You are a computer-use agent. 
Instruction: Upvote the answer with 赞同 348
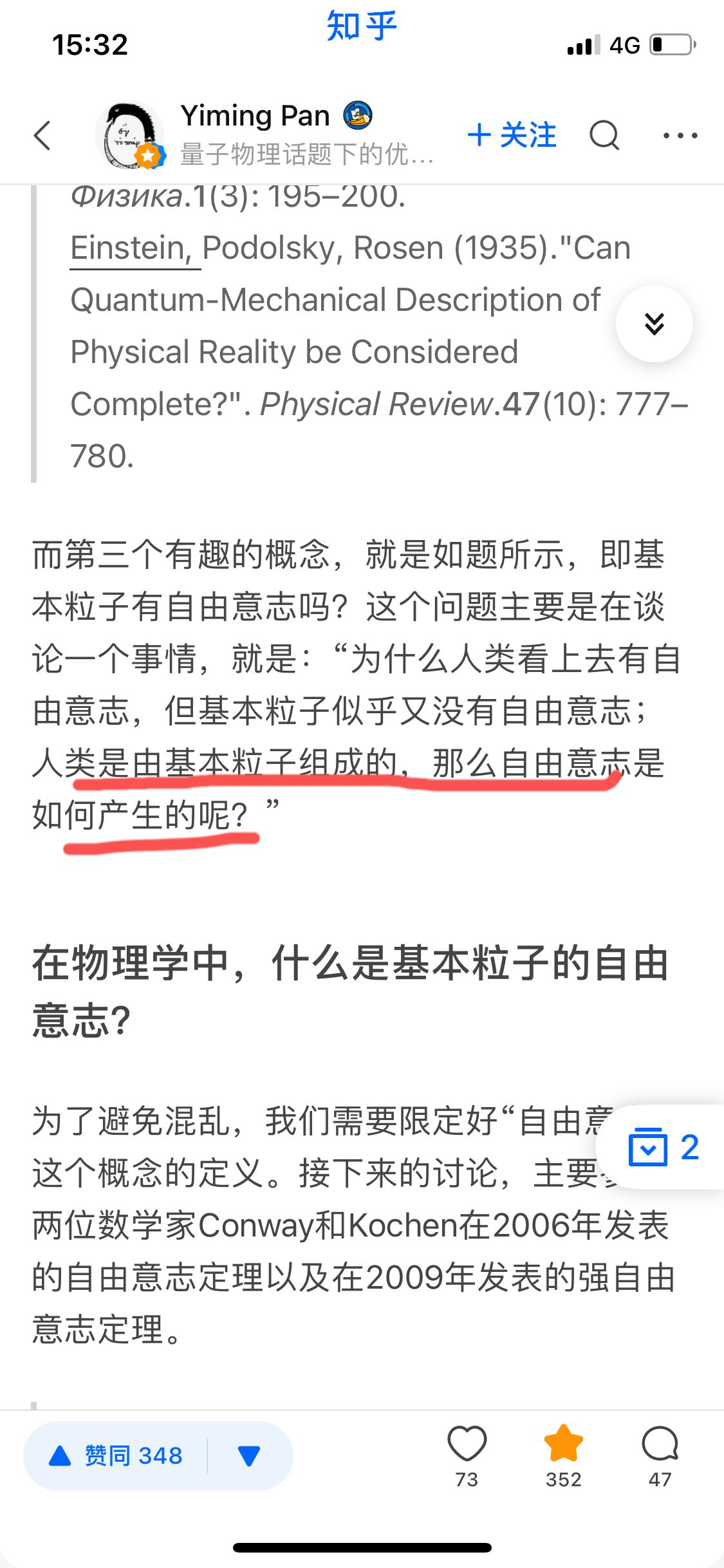[x=116, y=1455]
